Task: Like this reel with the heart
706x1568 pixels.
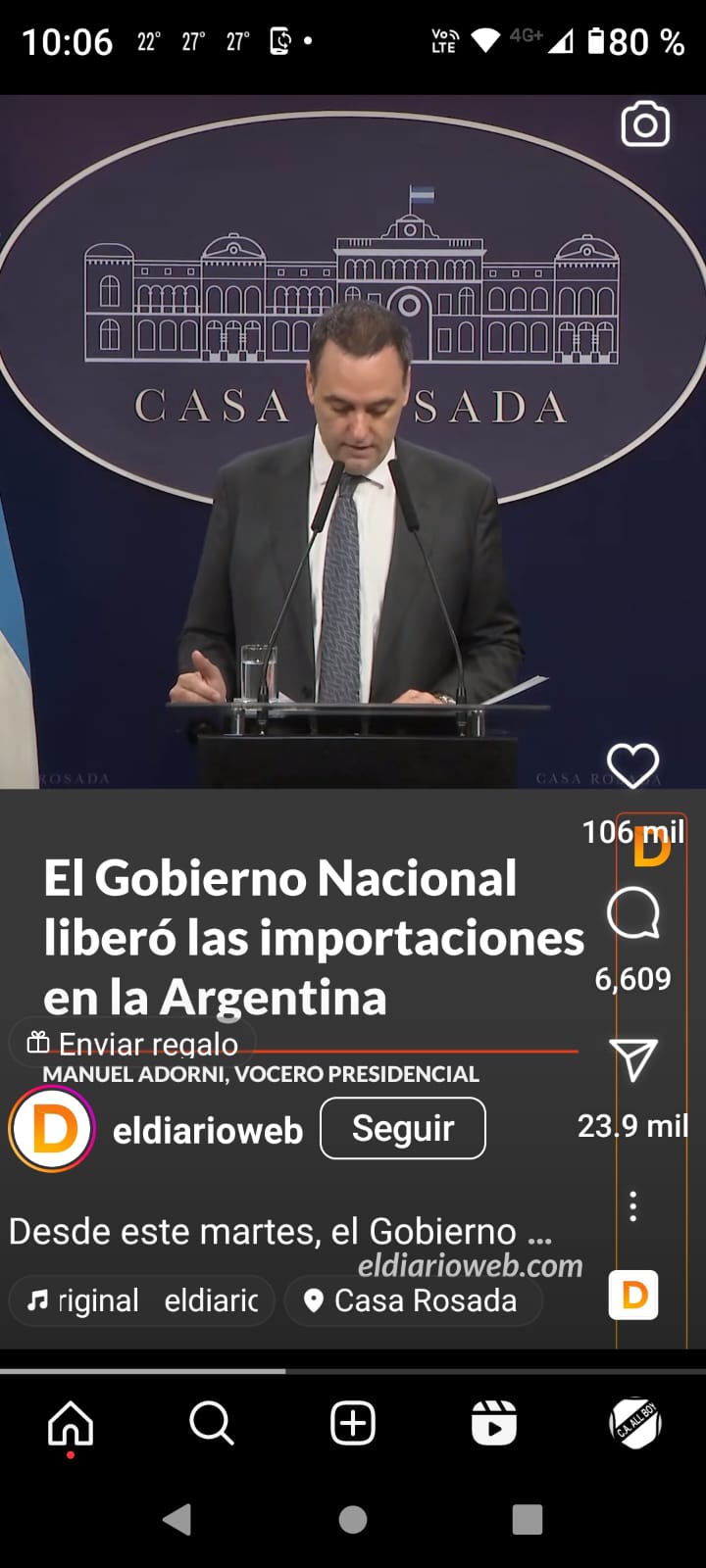Action: [x=632, y=765]
